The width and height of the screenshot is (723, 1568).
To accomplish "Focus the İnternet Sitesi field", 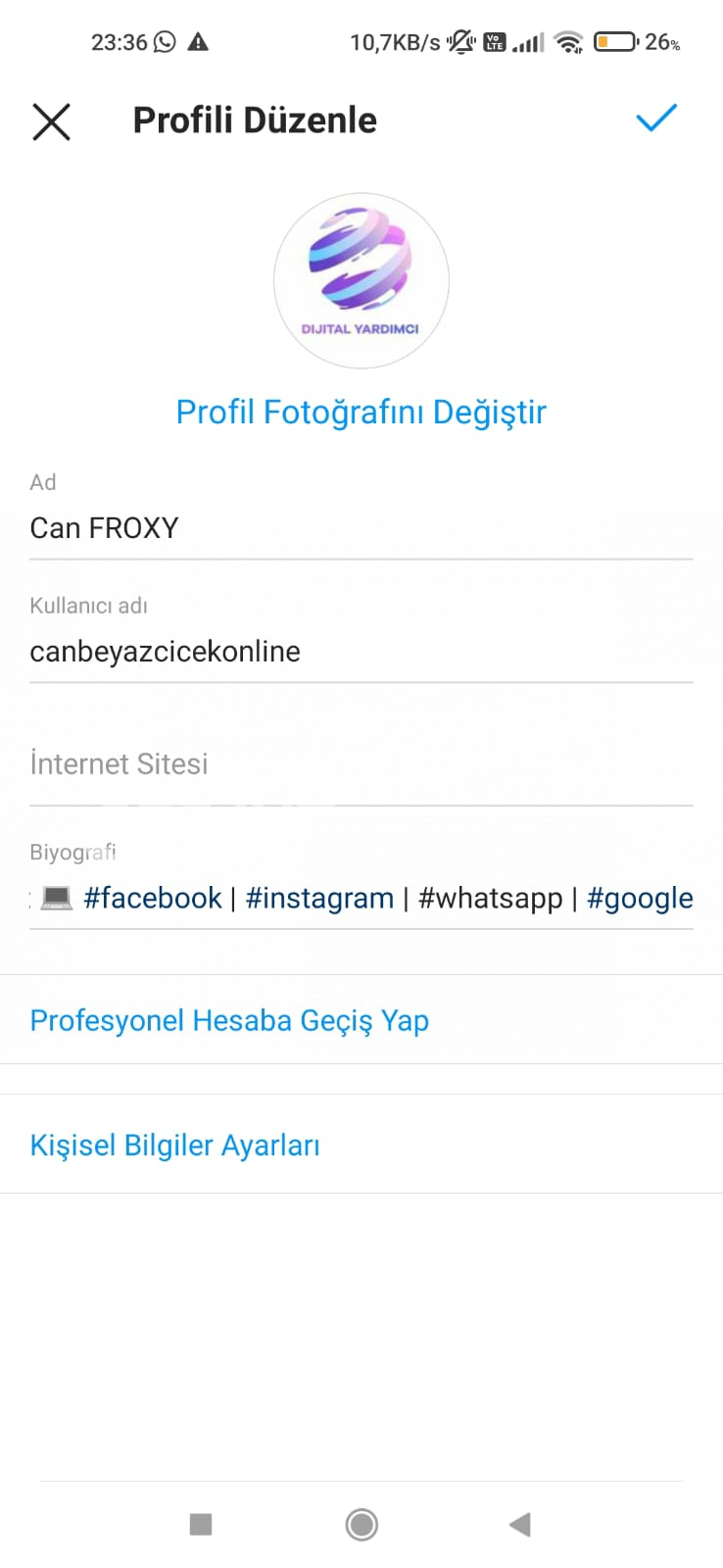I will [x=361, y=764].
